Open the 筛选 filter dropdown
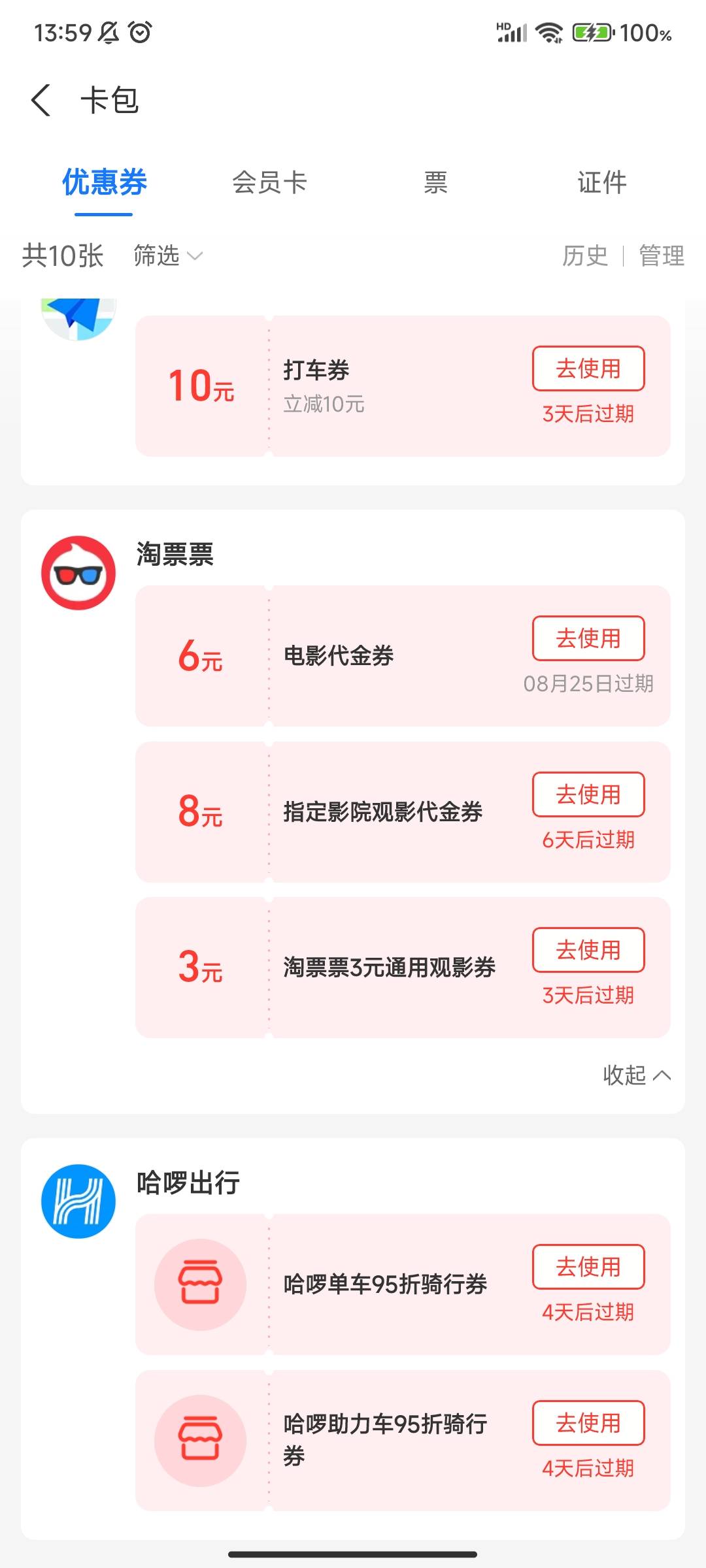The image size is (706, 1568). click(168, 255)
